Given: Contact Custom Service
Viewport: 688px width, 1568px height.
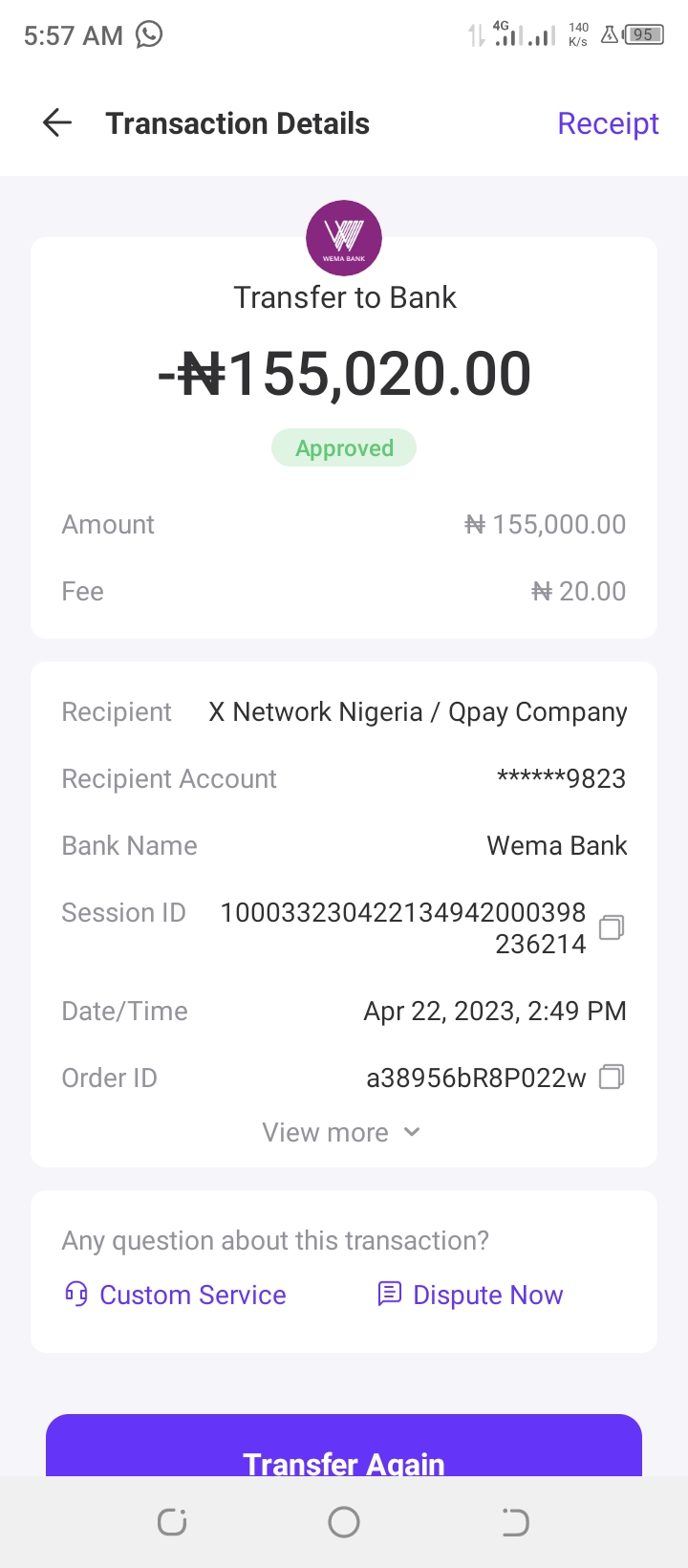Looking at the screenshot, I should click(x=176, y=1295).
